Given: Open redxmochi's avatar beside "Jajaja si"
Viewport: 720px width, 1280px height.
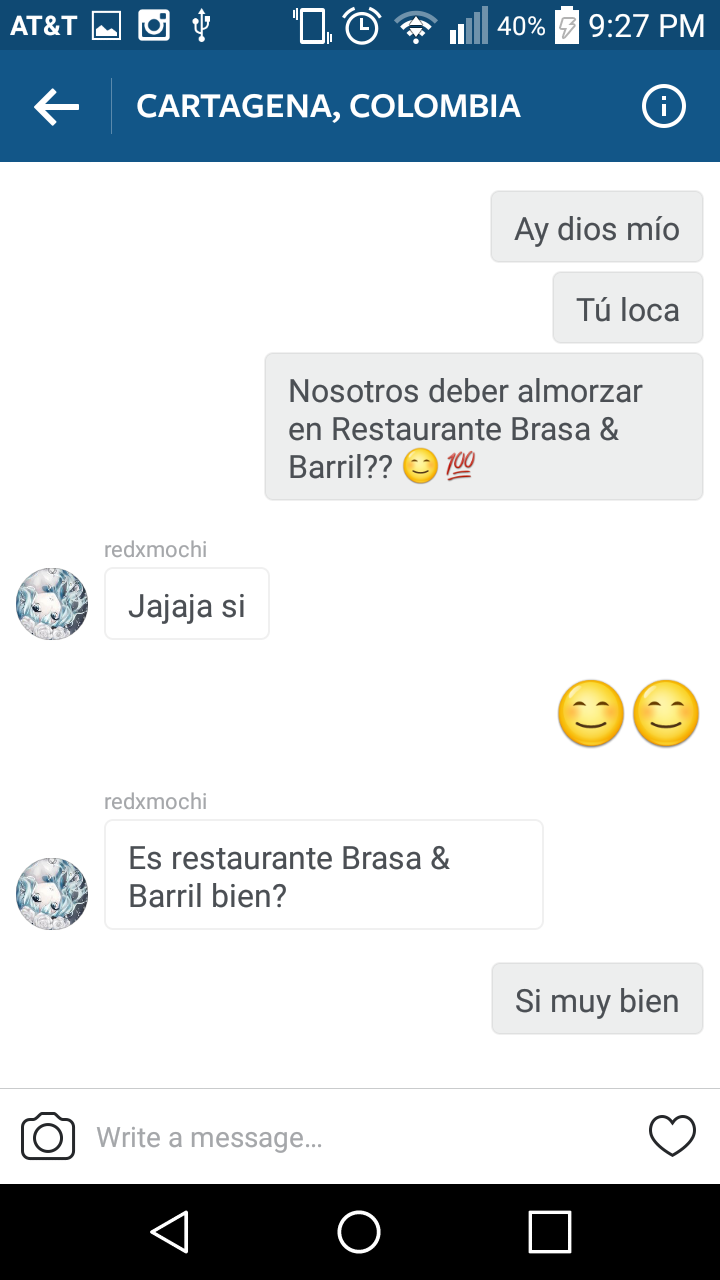Looking at the screenshot, I should (52, 604).
